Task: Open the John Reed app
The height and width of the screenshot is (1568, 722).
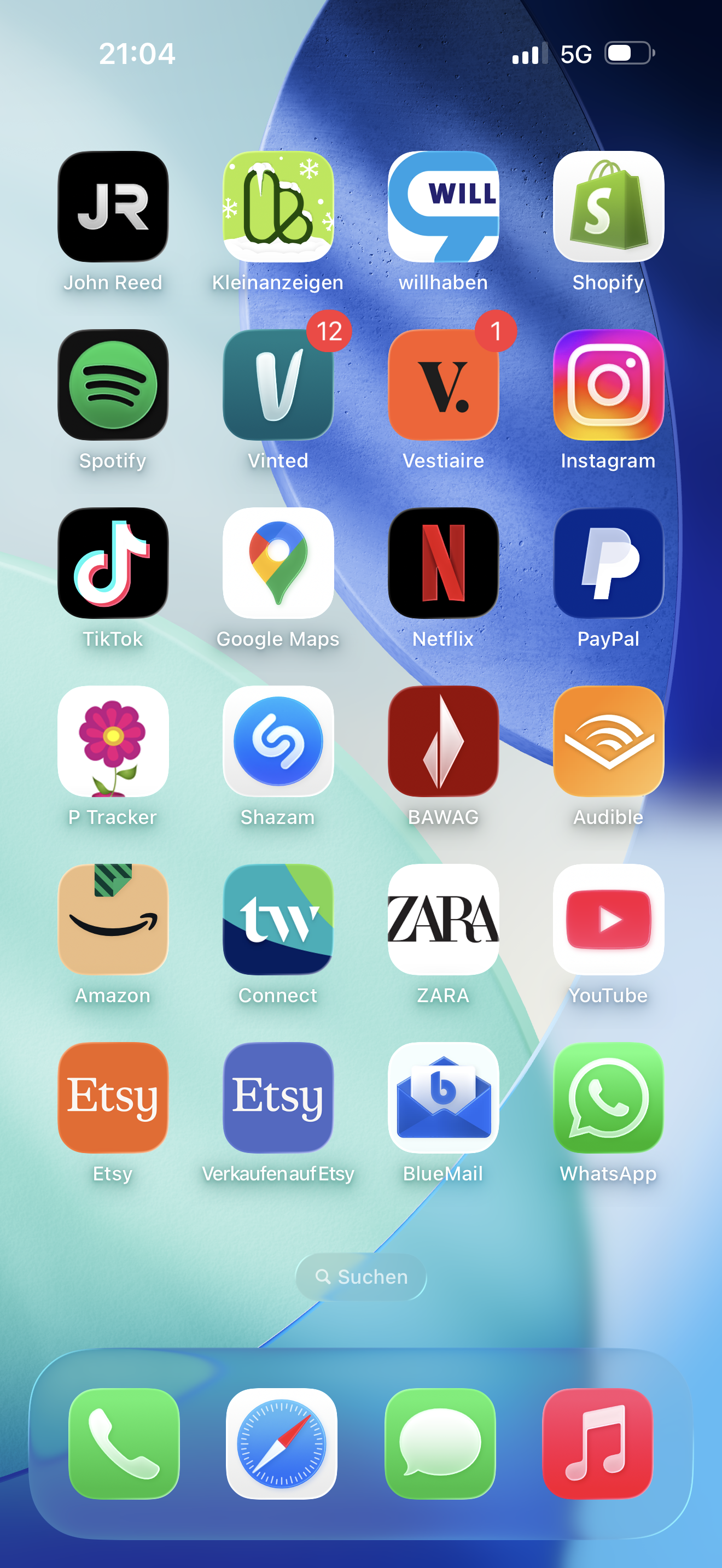Action: click(x=113, y=206)
